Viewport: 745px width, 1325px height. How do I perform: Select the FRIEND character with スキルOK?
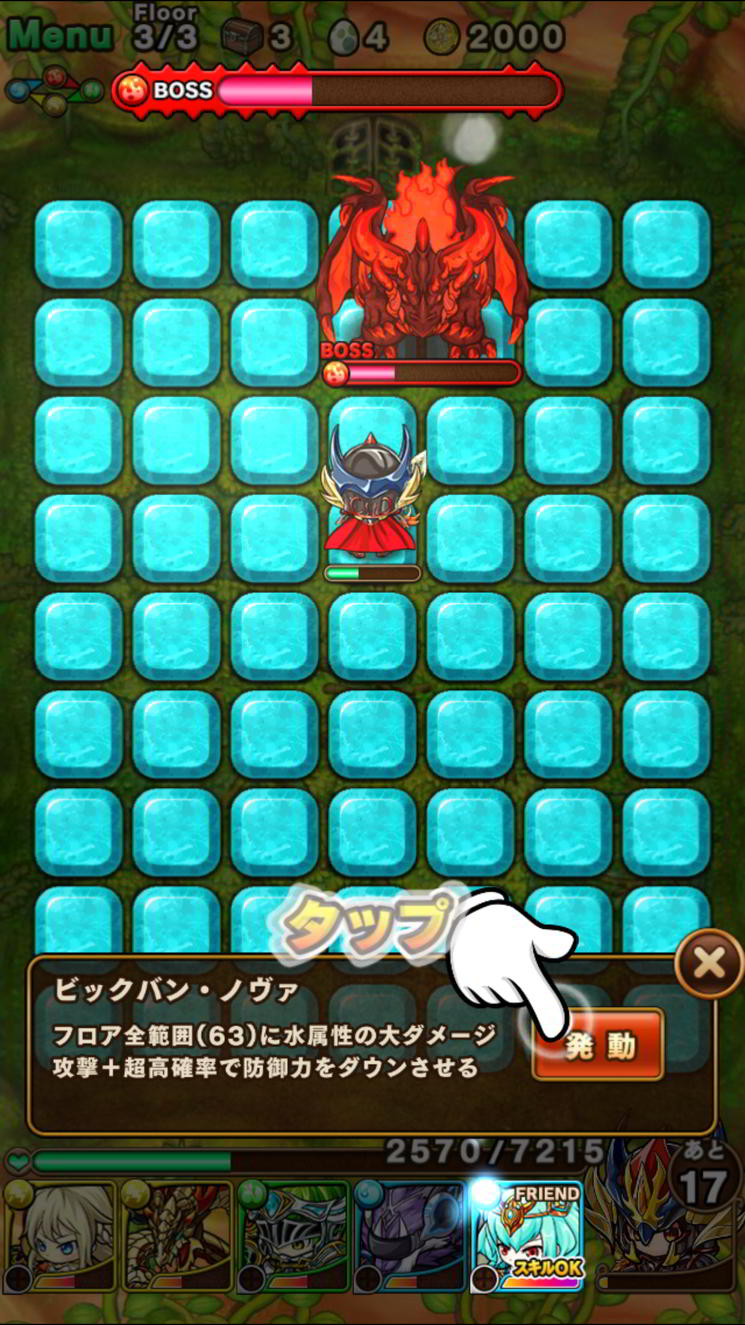pos(526,1238)
